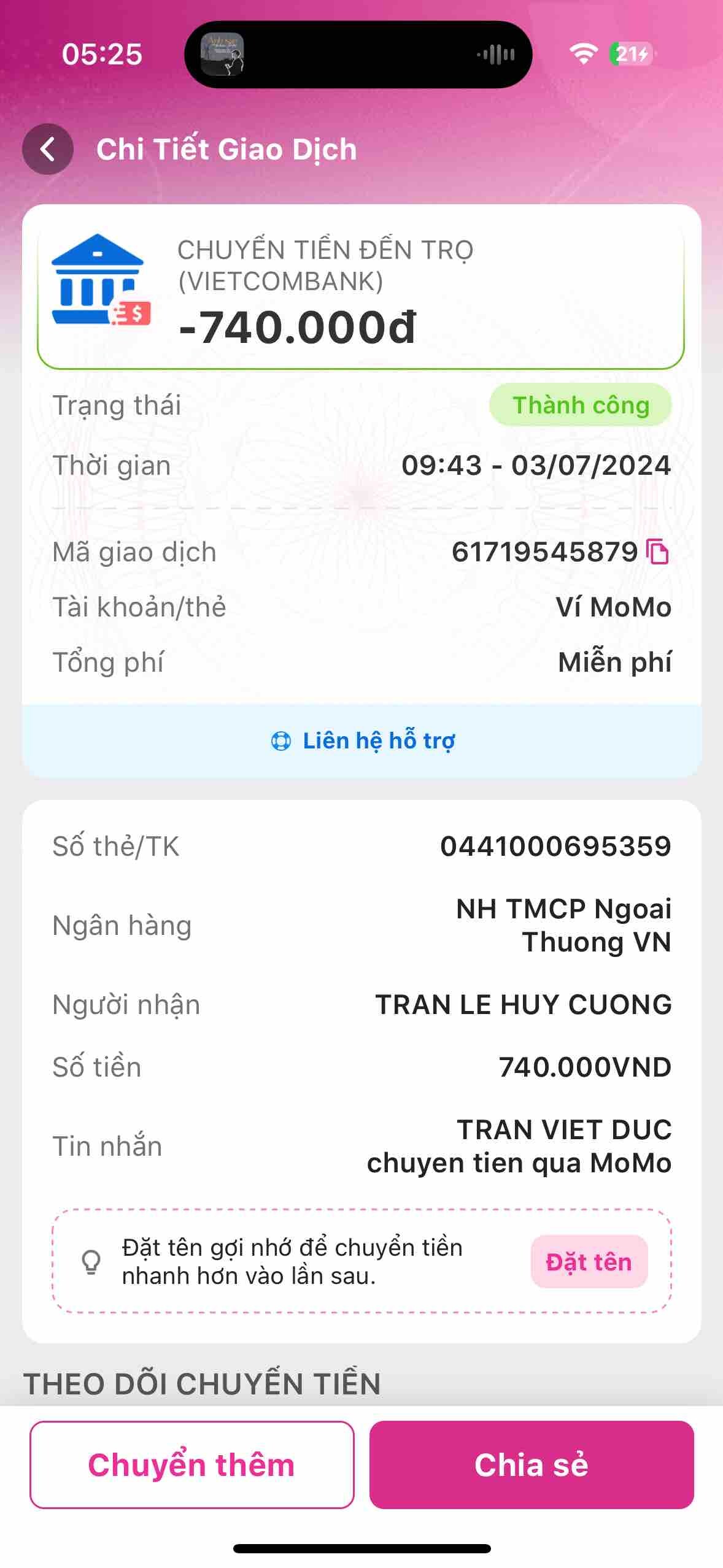Tap the Đặt tên button
Screen dimensions: 723x1568
pyautogui.click(x=589, y=1262)
